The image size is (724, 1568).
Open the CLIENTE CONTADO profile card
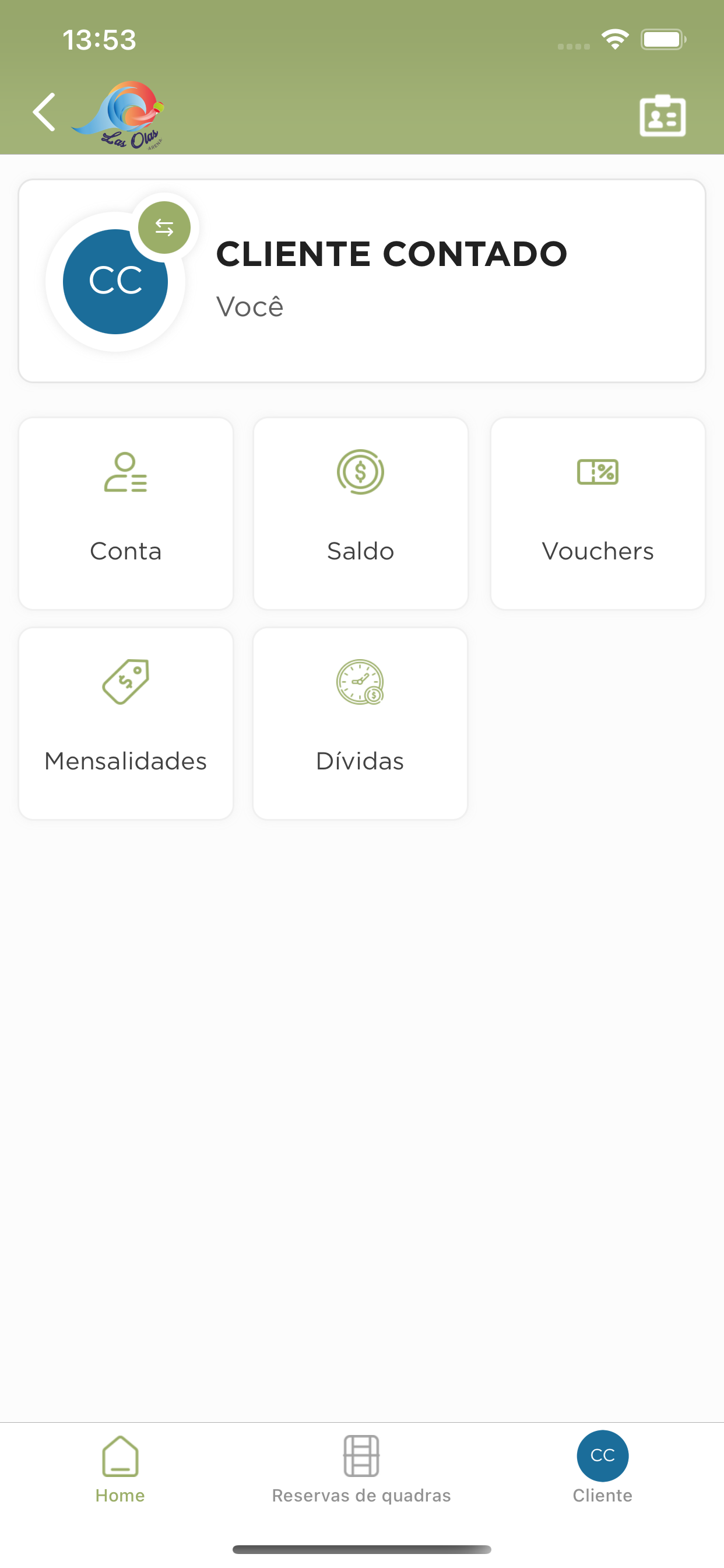coord(362,281)
